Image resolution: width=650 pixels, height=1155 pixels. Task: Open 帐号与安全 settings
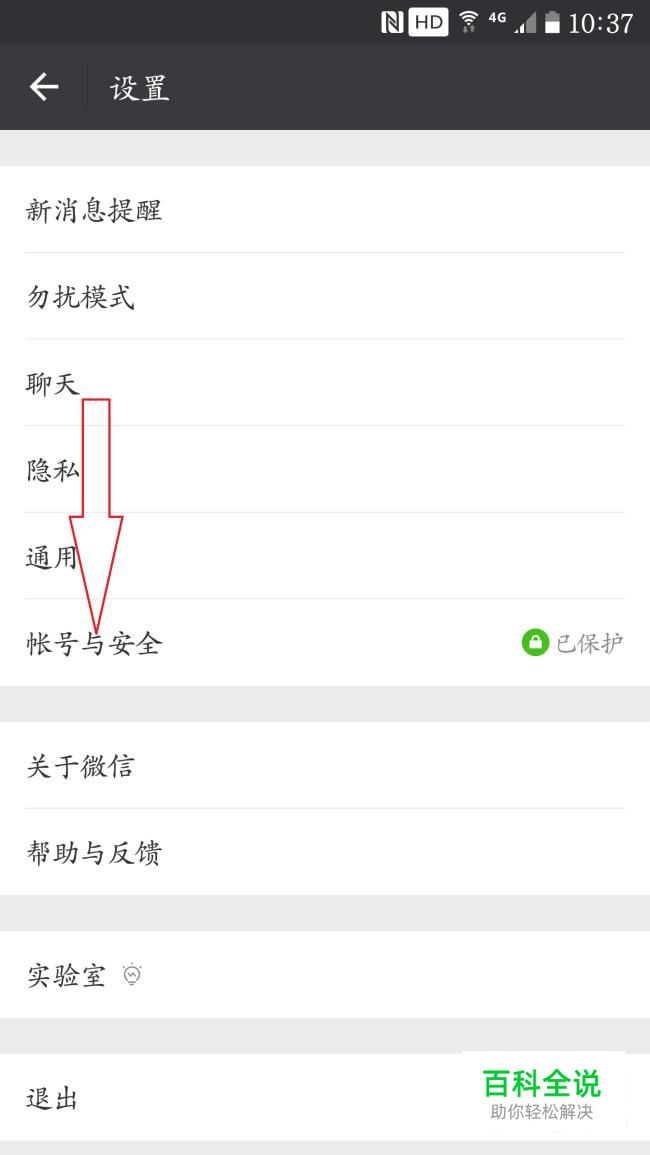point(325,643)
